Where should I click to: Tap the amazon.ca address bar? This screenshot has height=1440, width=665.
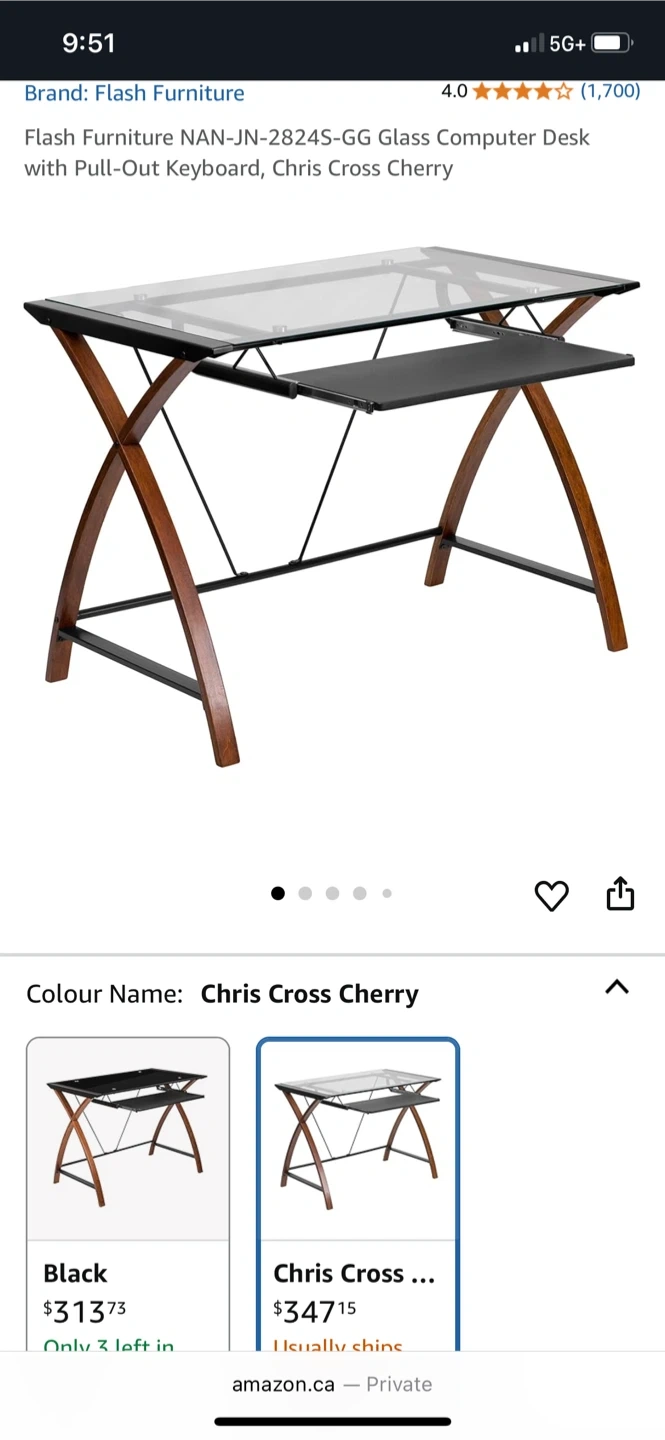coord(332,1384)
